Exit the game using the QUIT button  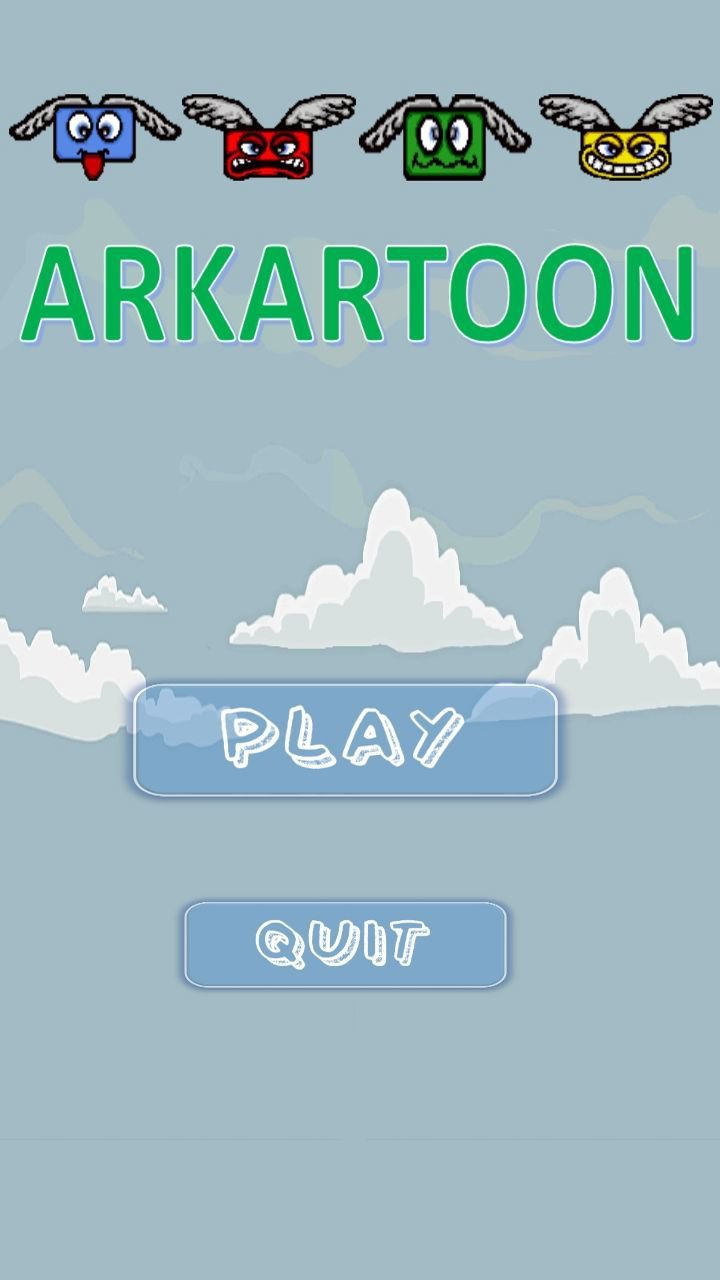[x=345, y=944]
